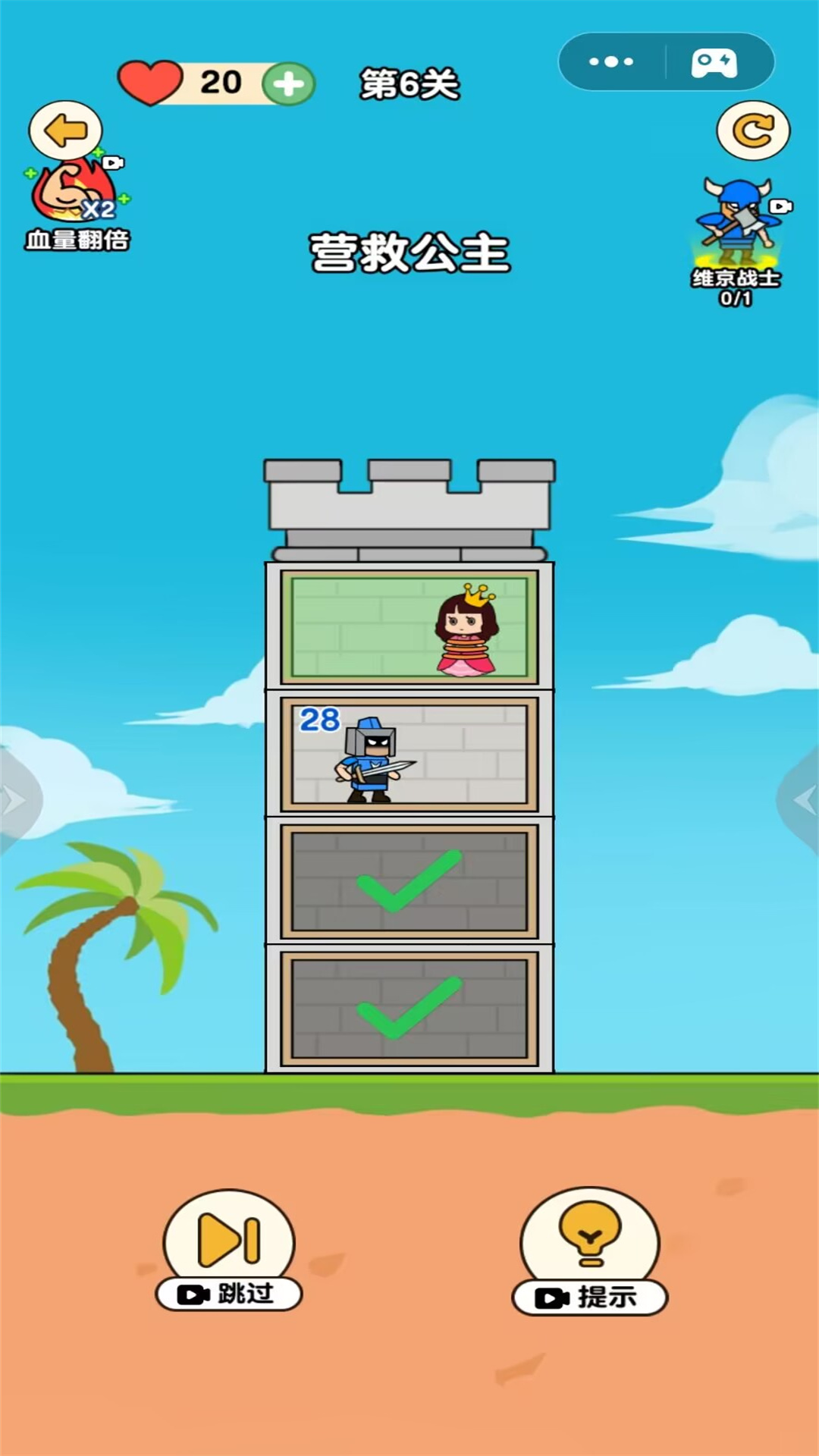
Task: Go to the previous tower with left arrow
Action: click(15, 799)
